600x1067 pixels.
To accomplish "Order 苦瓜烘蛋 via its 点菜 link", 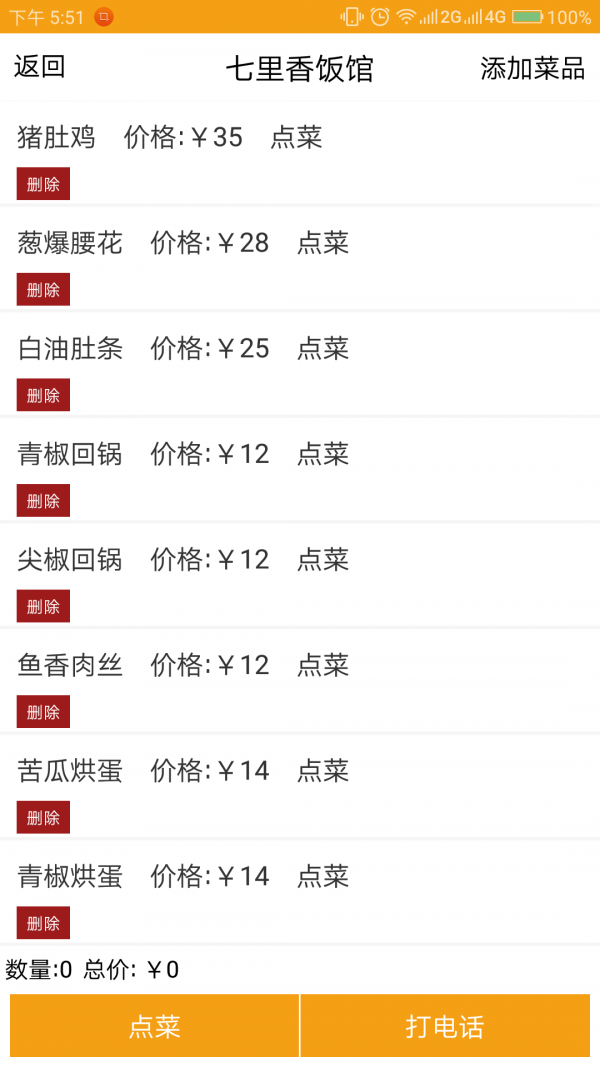I will point(323,770).
